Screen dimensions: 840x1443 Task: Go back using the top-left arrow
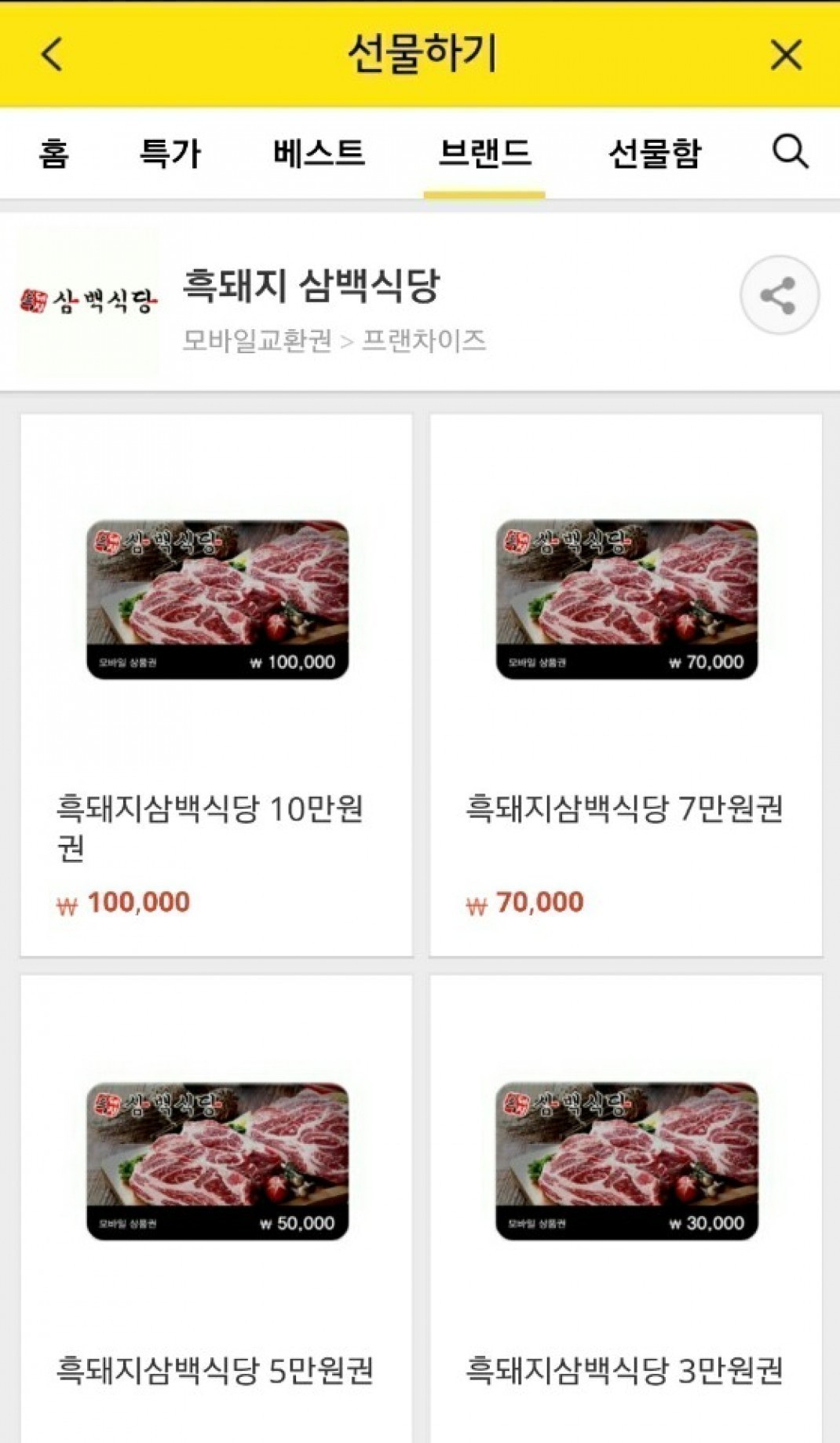(52, 55)
